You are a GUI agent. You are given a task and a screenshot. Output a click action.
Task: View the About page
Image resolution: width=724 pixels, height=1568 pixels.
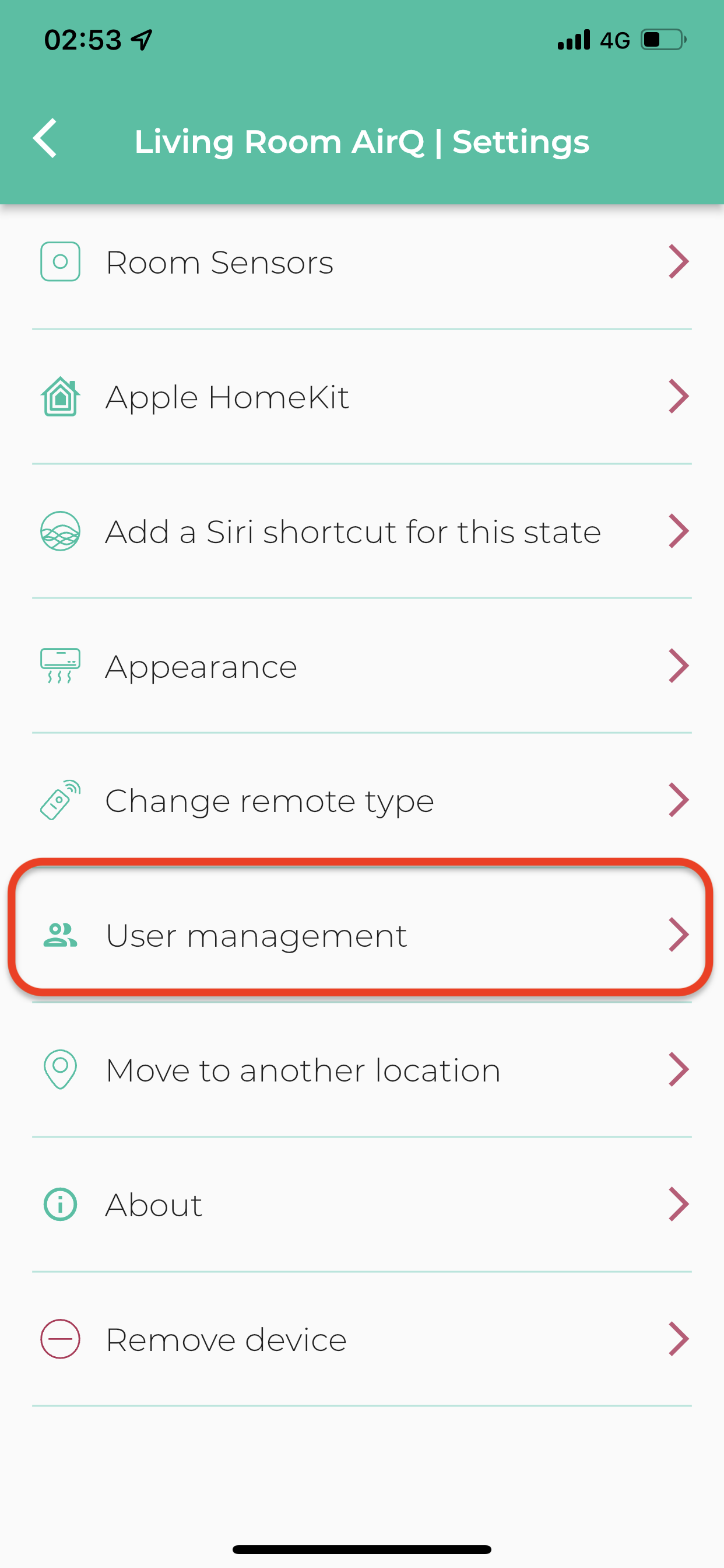(362, 1205)
